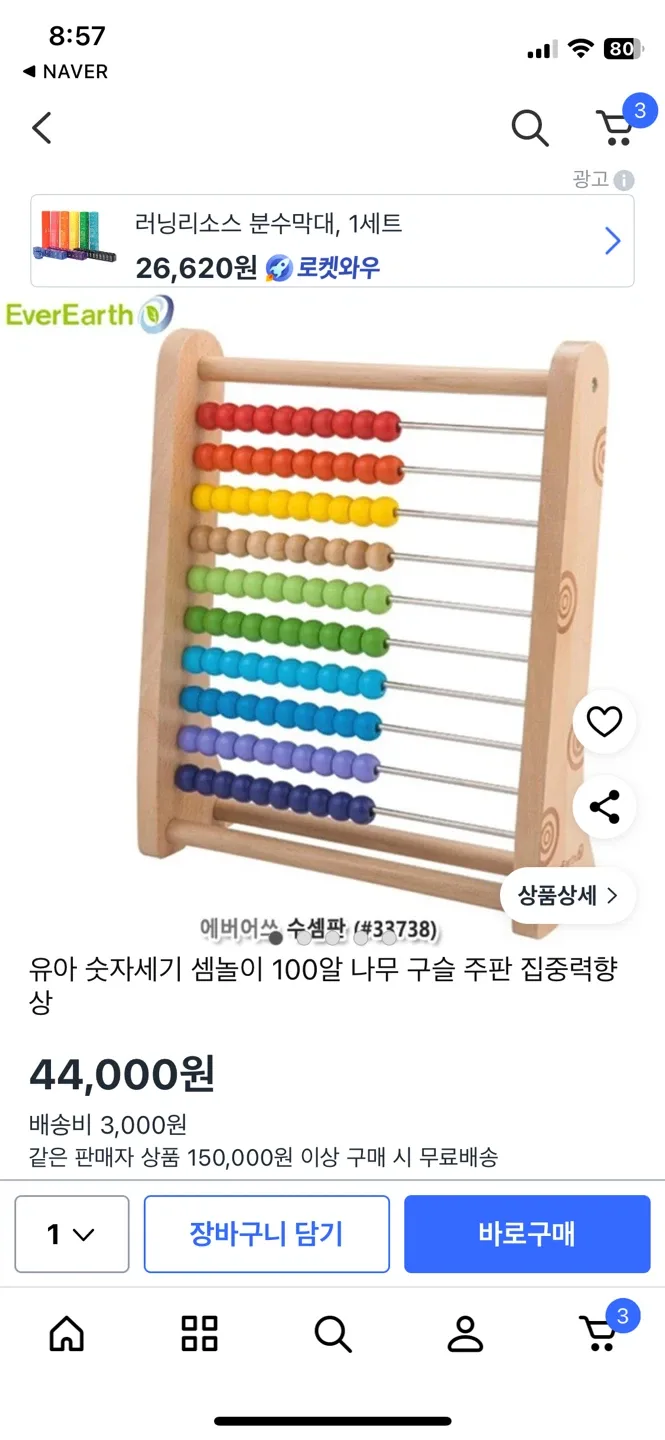Open the 광고 info icon
This screenshot has width=665, height=1440.
point(624,180)
